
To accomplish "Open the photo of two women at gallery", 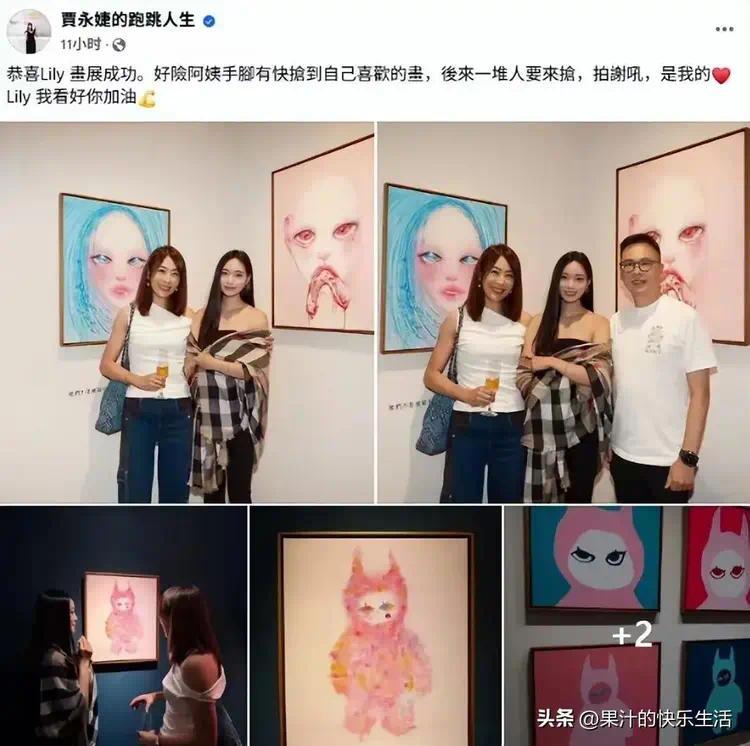I will (187, 312).
